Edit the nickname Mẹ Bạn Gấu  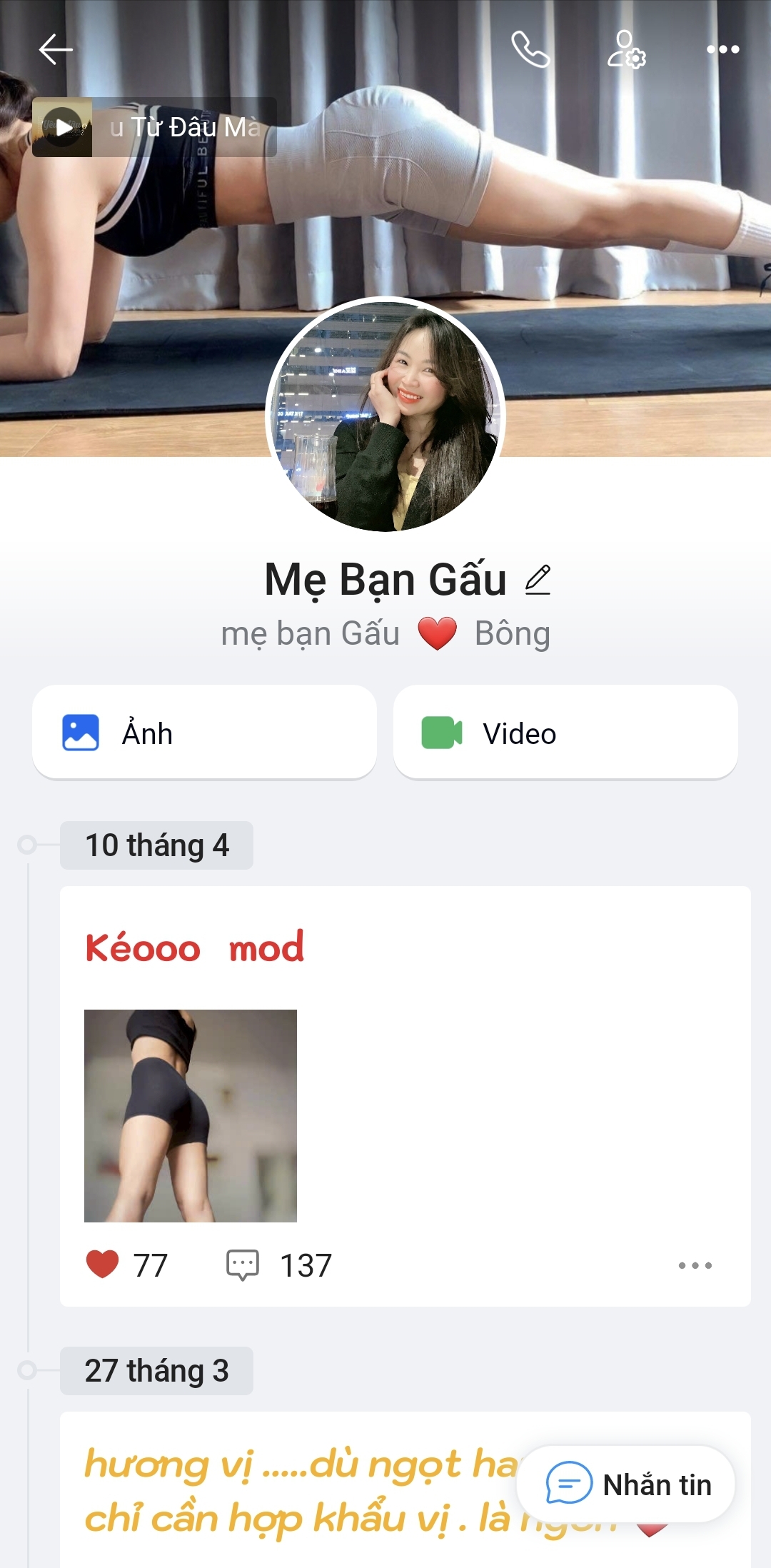pyautogui.click(x=538, y=579)
